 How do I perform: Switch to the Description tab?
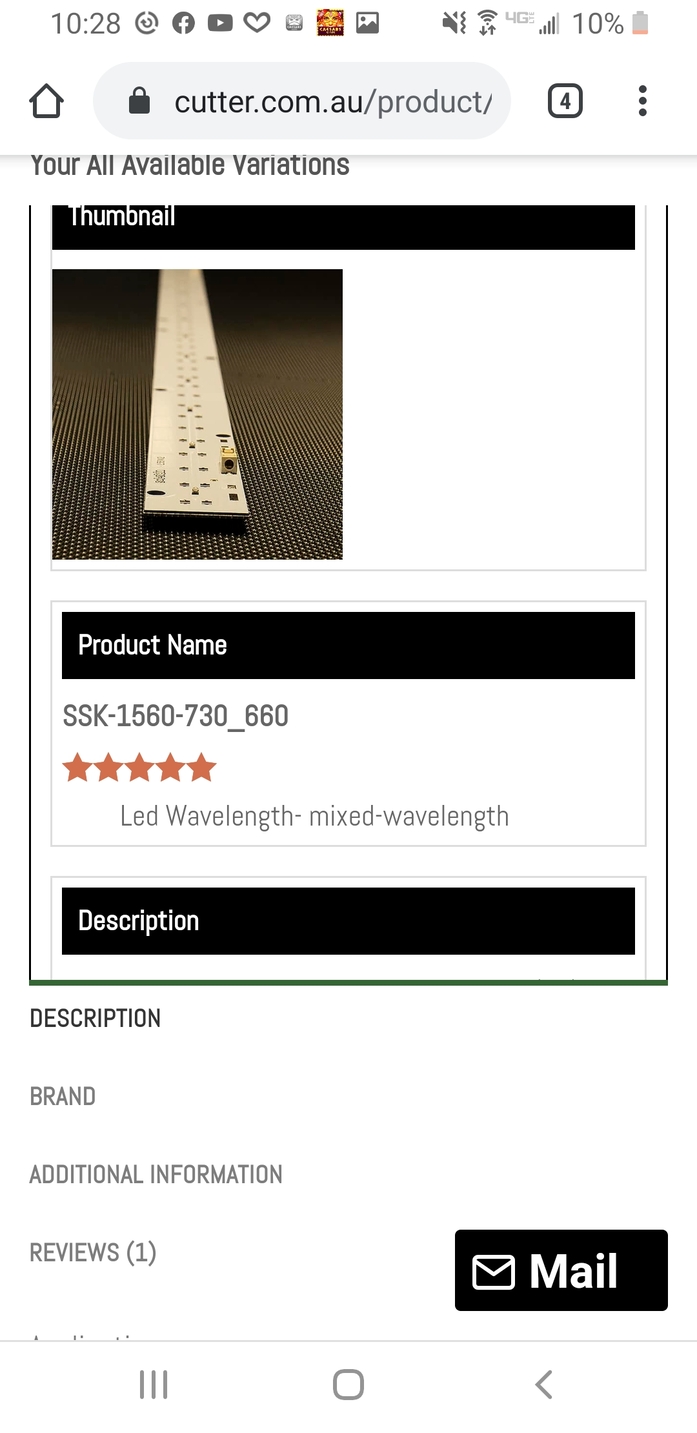click(x=95, y=1018)
